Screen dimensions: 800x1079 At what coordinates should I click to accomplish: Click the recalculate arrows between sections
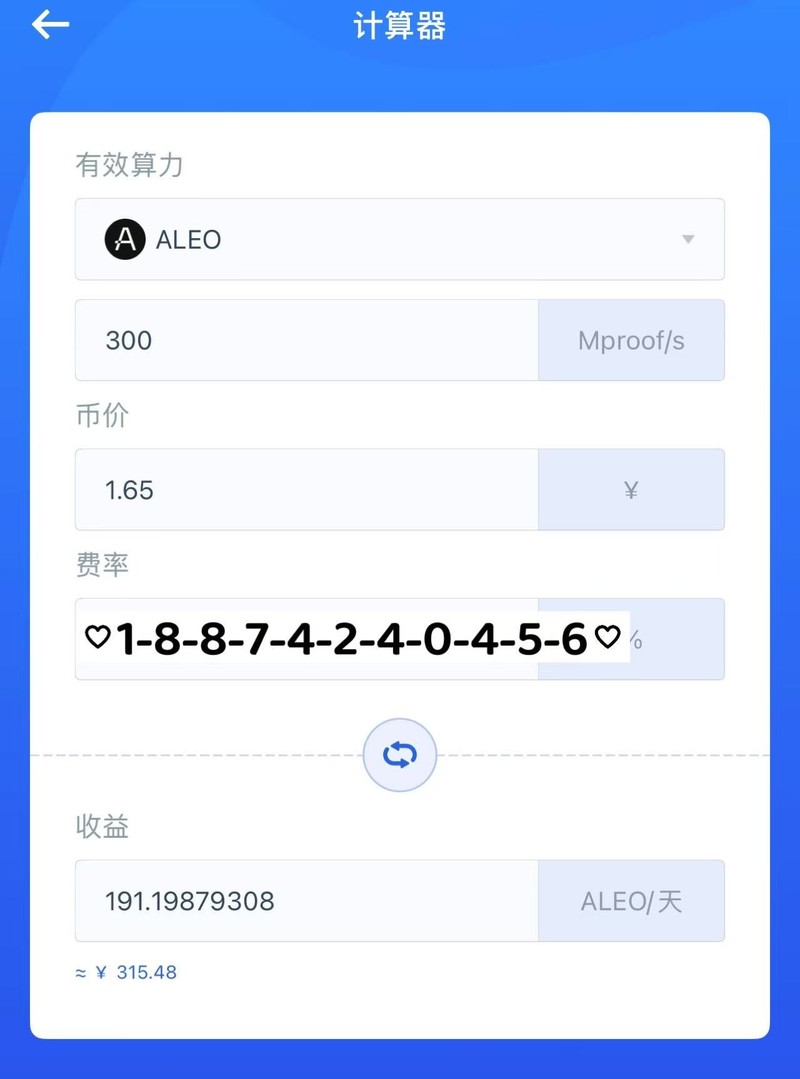click(x=400, y=754)
